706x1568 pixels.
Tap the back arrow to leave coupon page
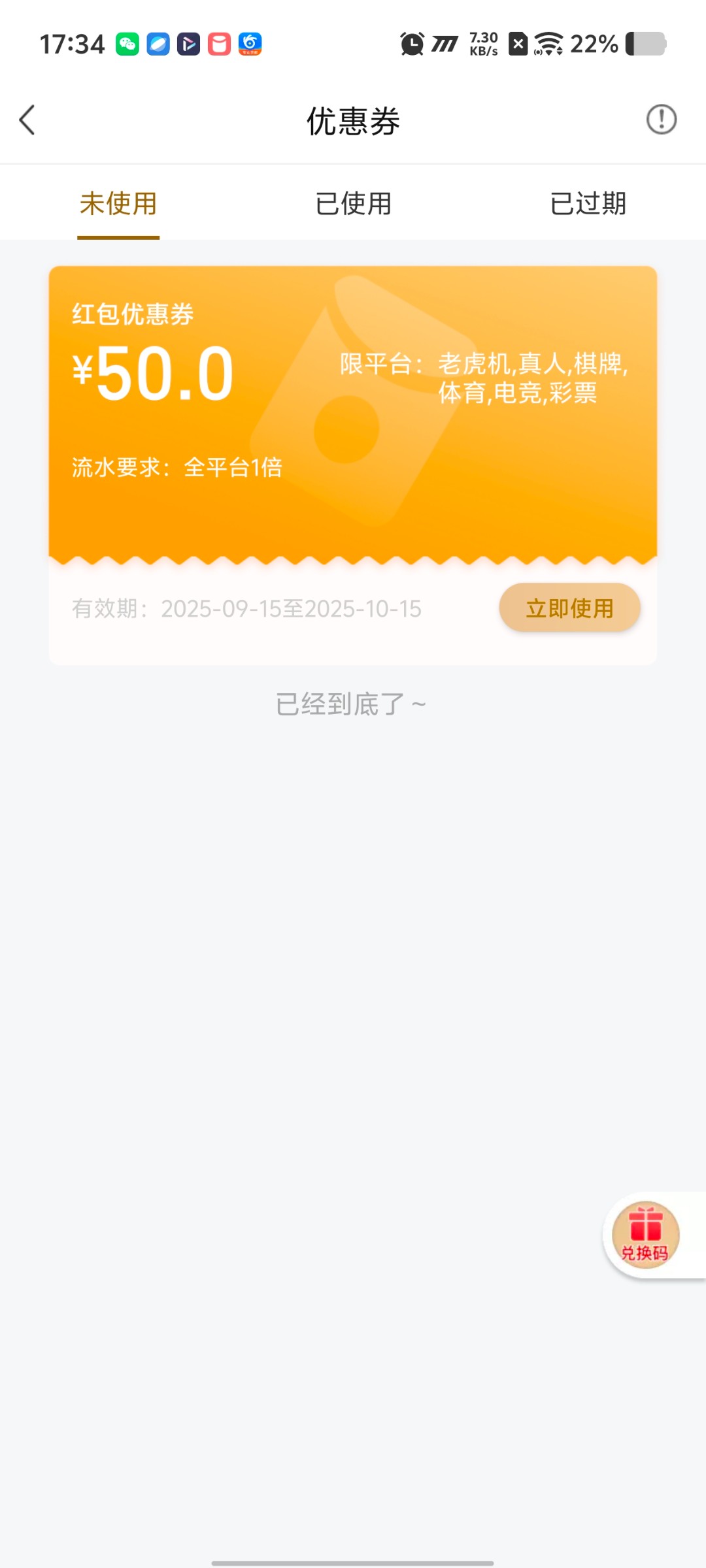click(27, 120)
